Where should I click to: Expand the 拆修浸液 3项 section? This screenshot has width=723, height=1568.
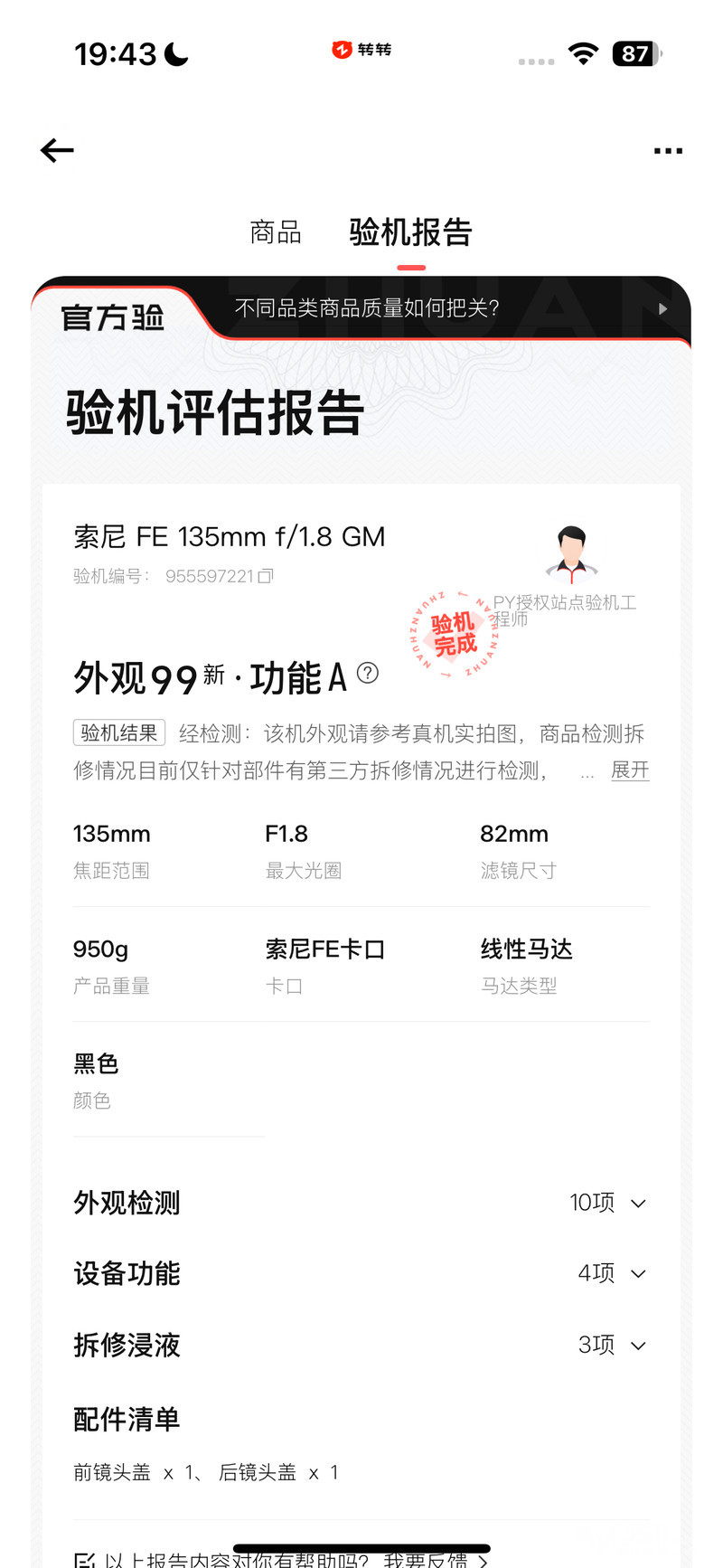(611, 1345)
